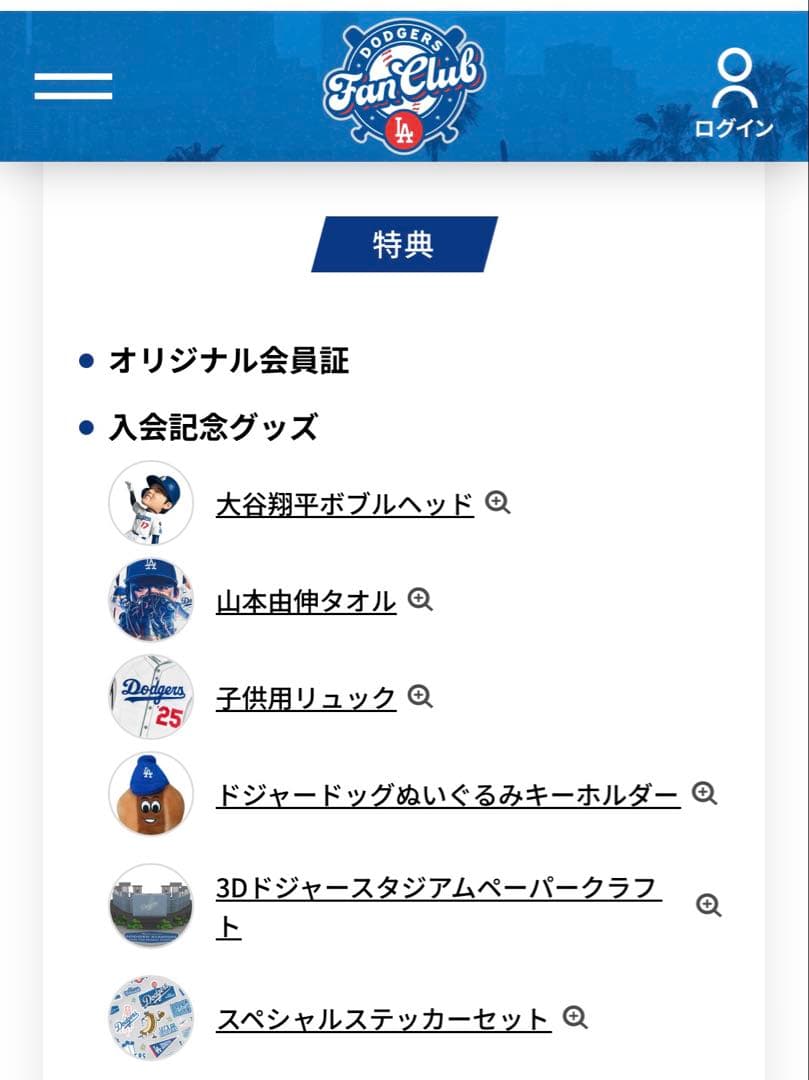
Task: Click the magnifier beside ドジャードッグぬいぐるみキーホルダー
Action: [706, 795]
